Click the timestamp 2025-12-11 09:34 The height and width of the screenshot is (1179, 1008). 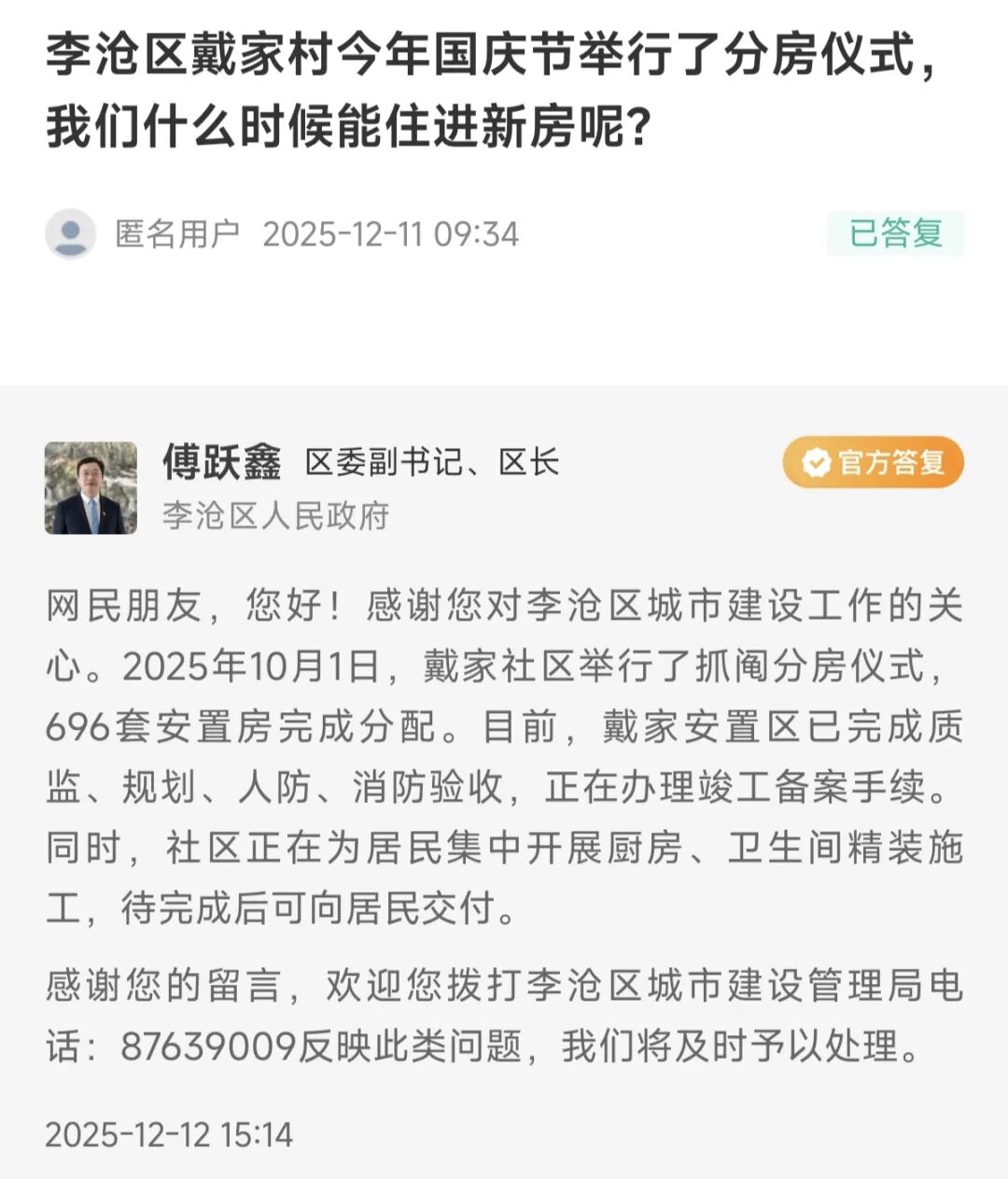[389, 235]
